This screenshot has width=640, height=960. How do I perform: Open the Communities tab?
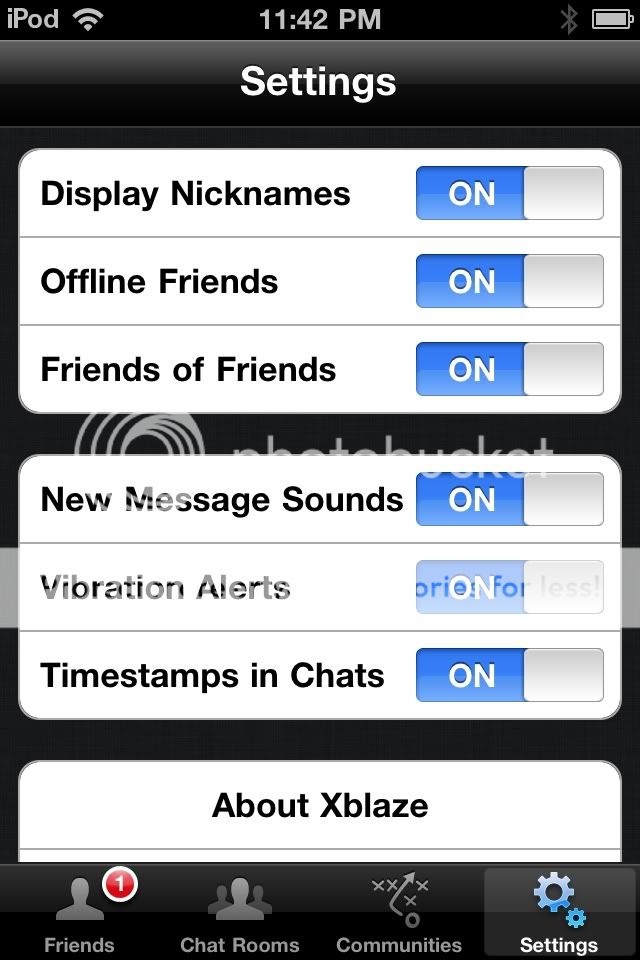click(x=399, y=912)
